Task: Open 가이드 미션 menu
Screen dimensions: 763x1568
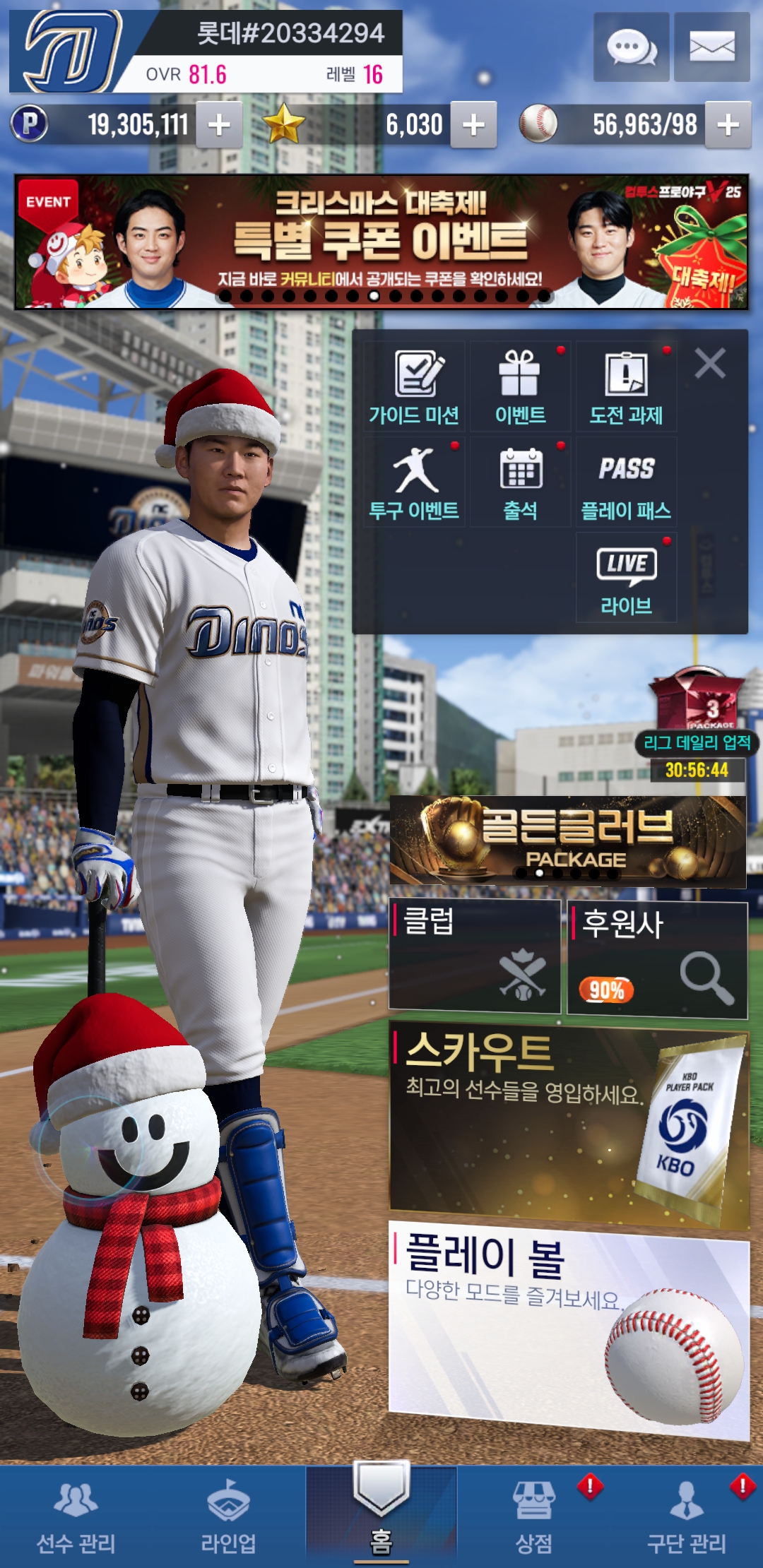Action: (415, 387)
